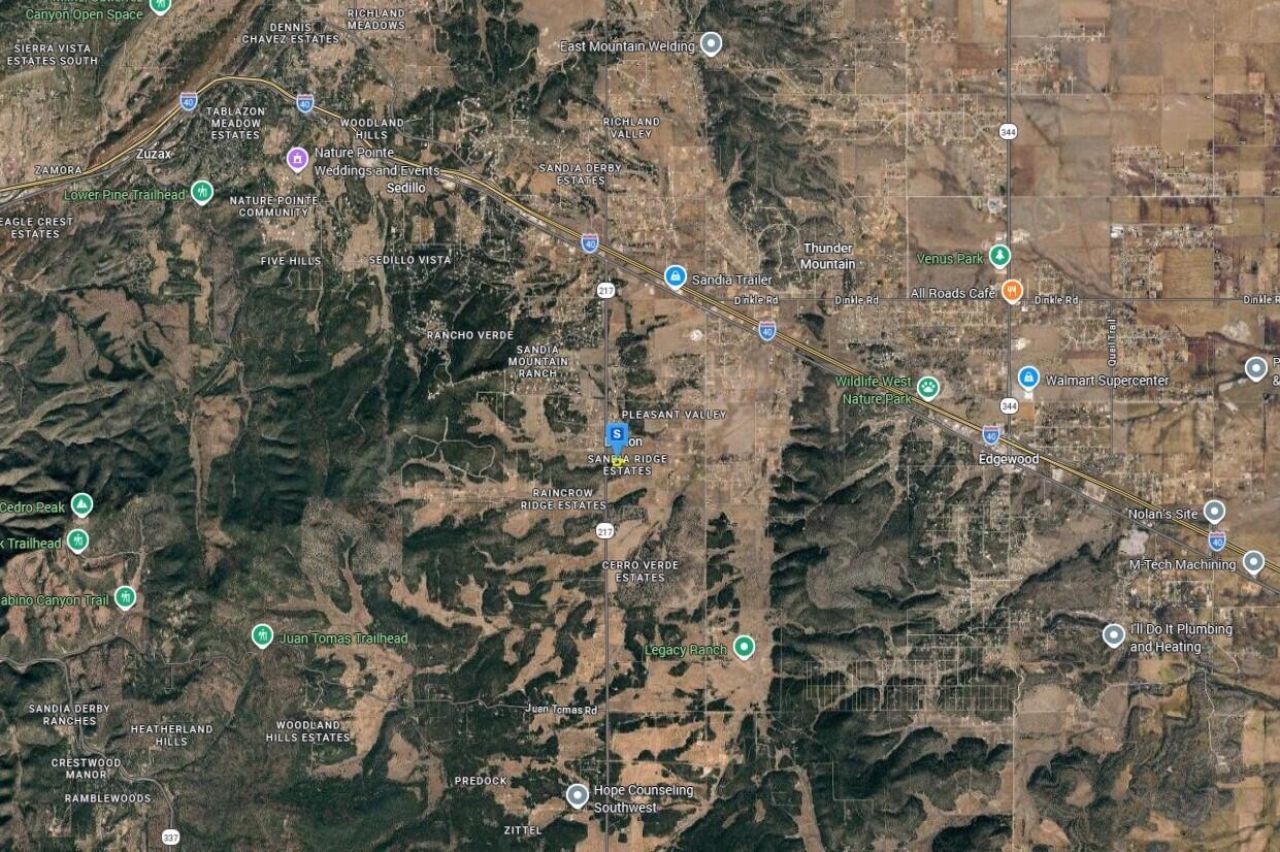Open the East Mountain Welding marker
The width and height of the screenshot is (1280, 852).
[711, 44]
